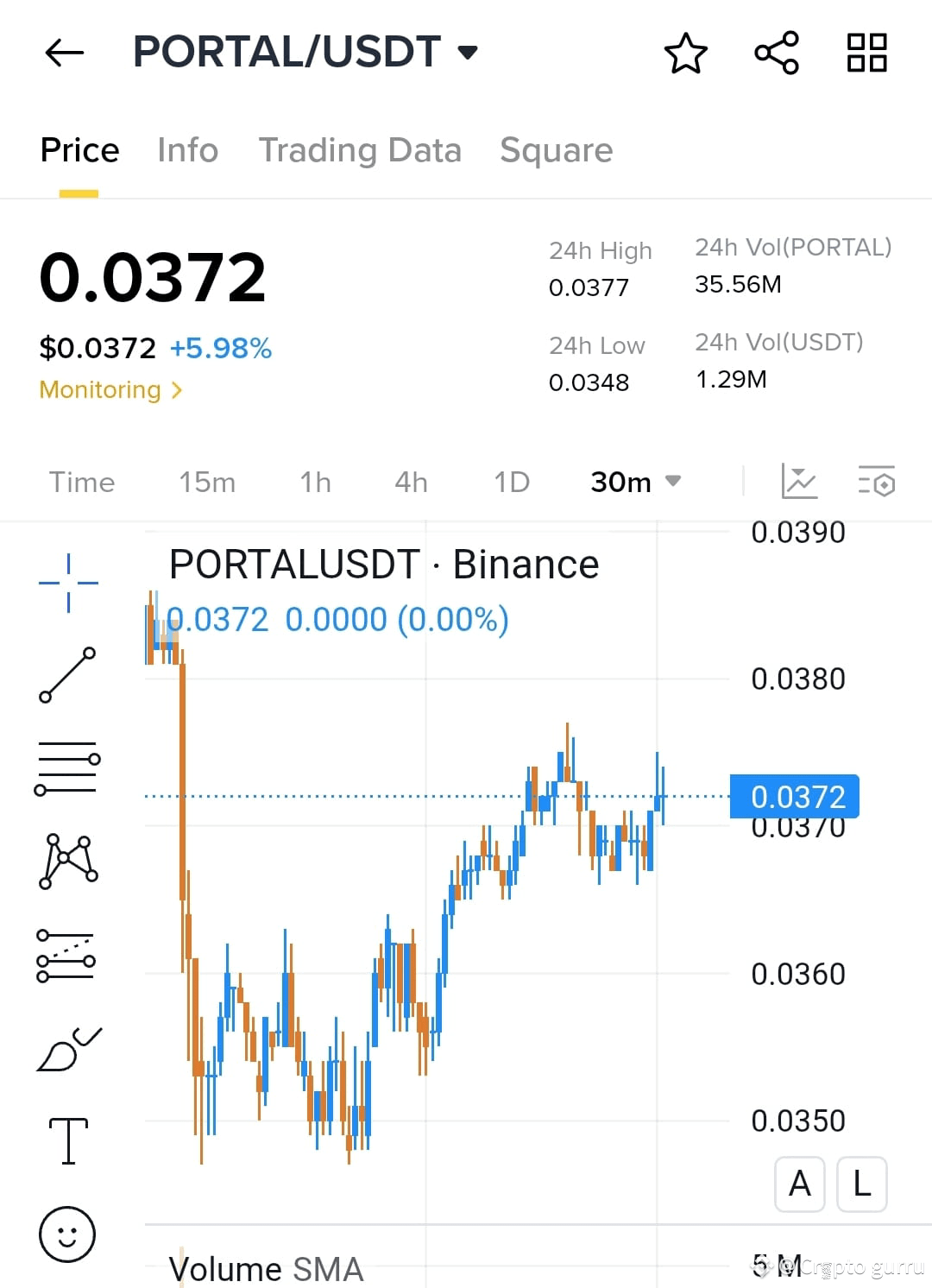Navigate back with the arrow button
The image size is (932, 1288).
coord(63,52)
